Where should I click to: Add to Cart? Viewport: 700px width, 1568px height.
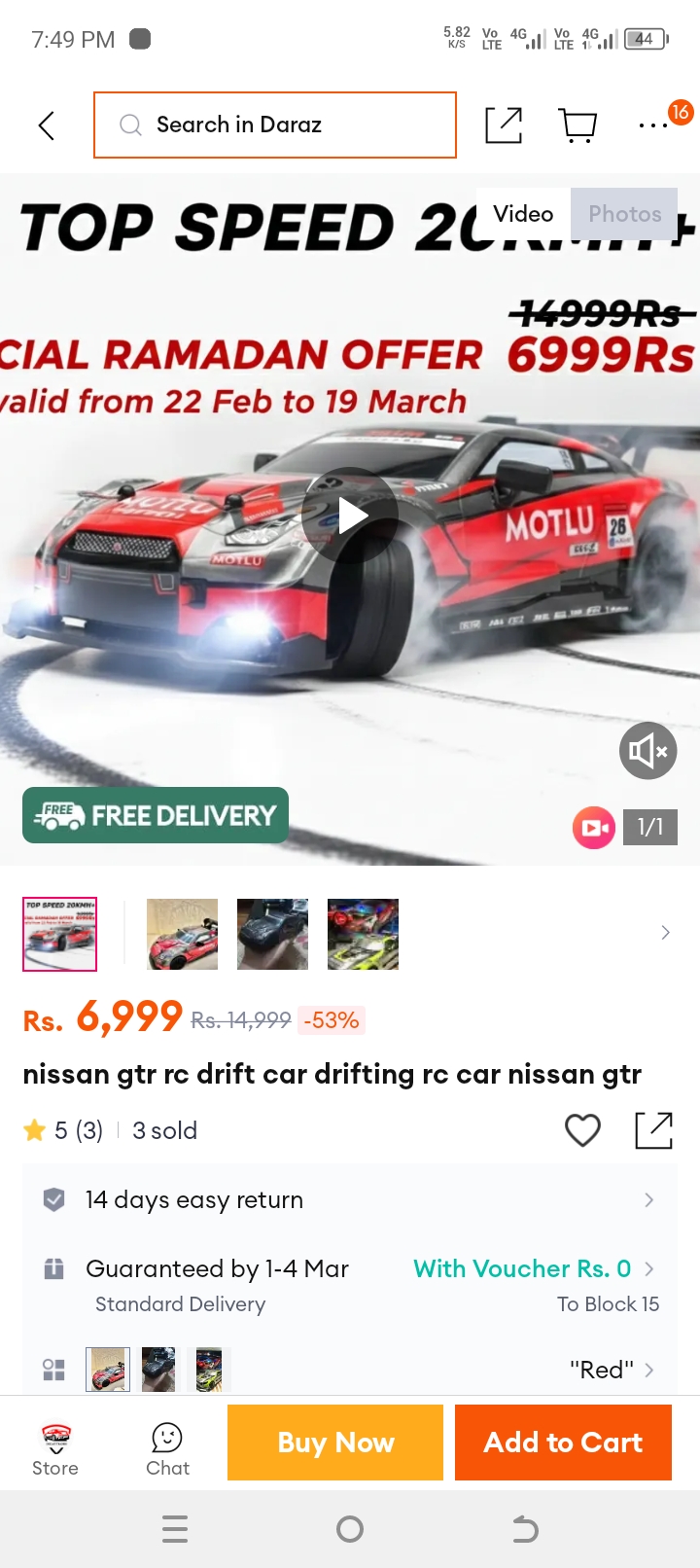pos(563,1443)
